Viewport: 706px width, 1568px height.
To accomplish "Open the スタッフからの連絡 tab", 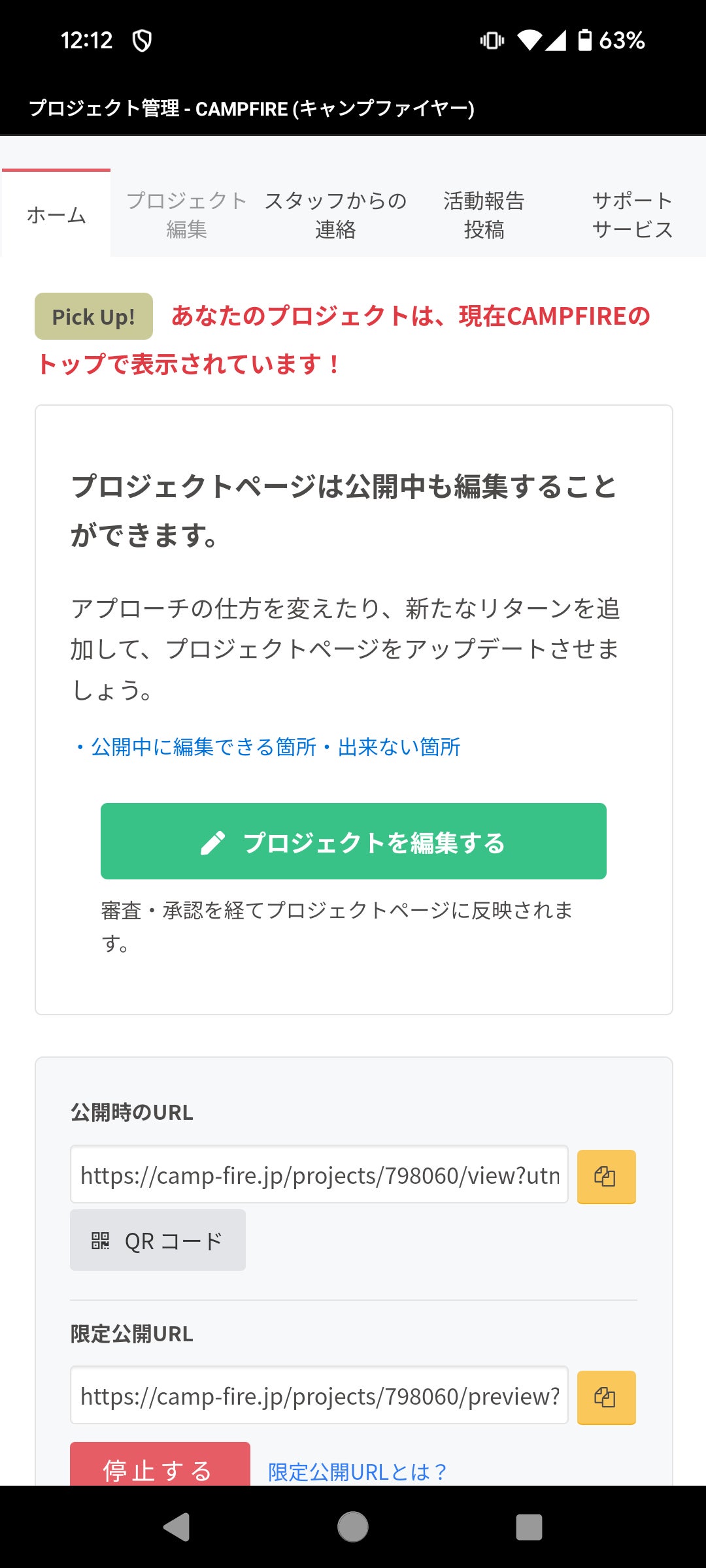I will (335, 214).
